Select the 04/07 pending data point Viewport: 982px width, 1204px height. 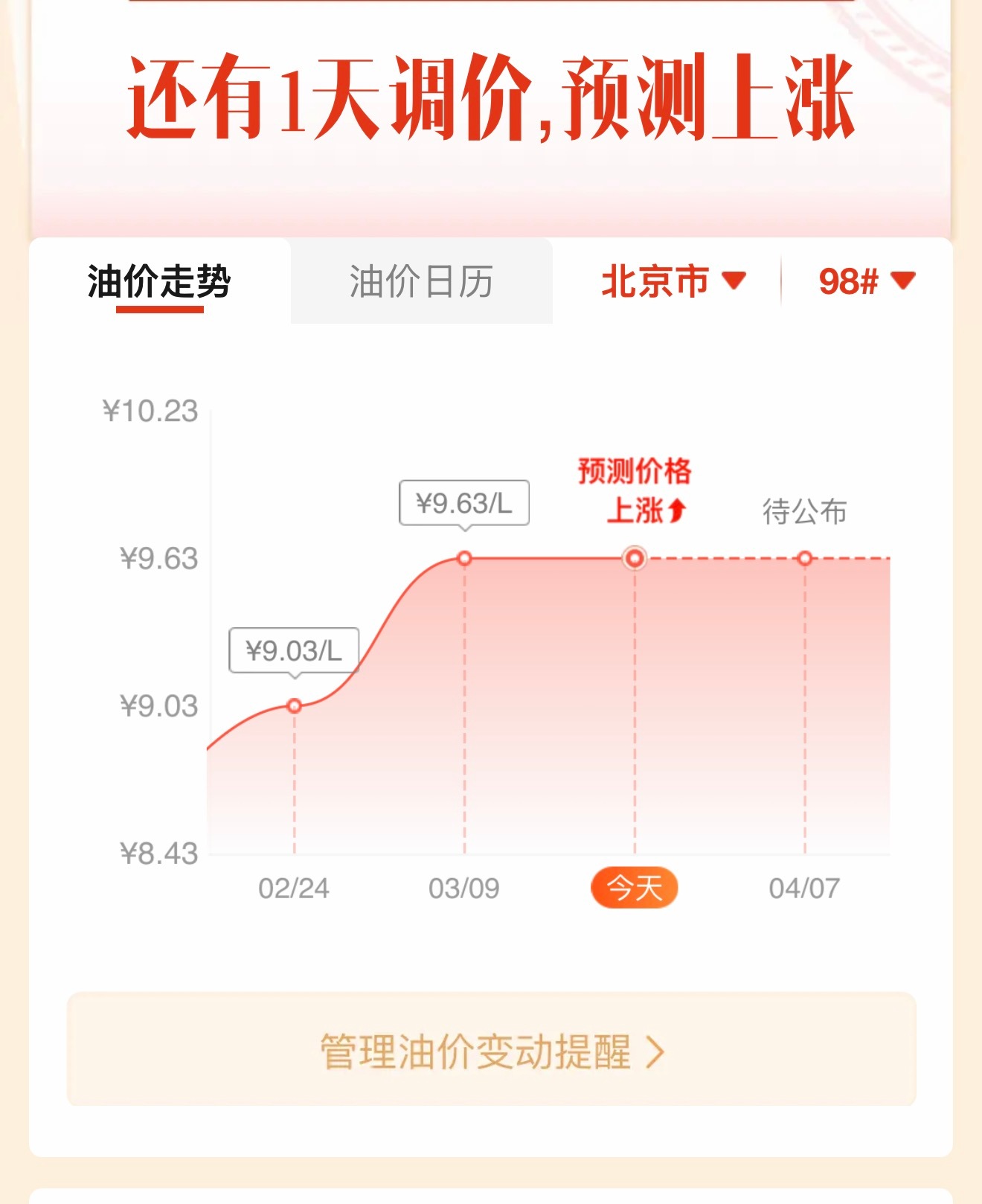click(x=806, y=557)
